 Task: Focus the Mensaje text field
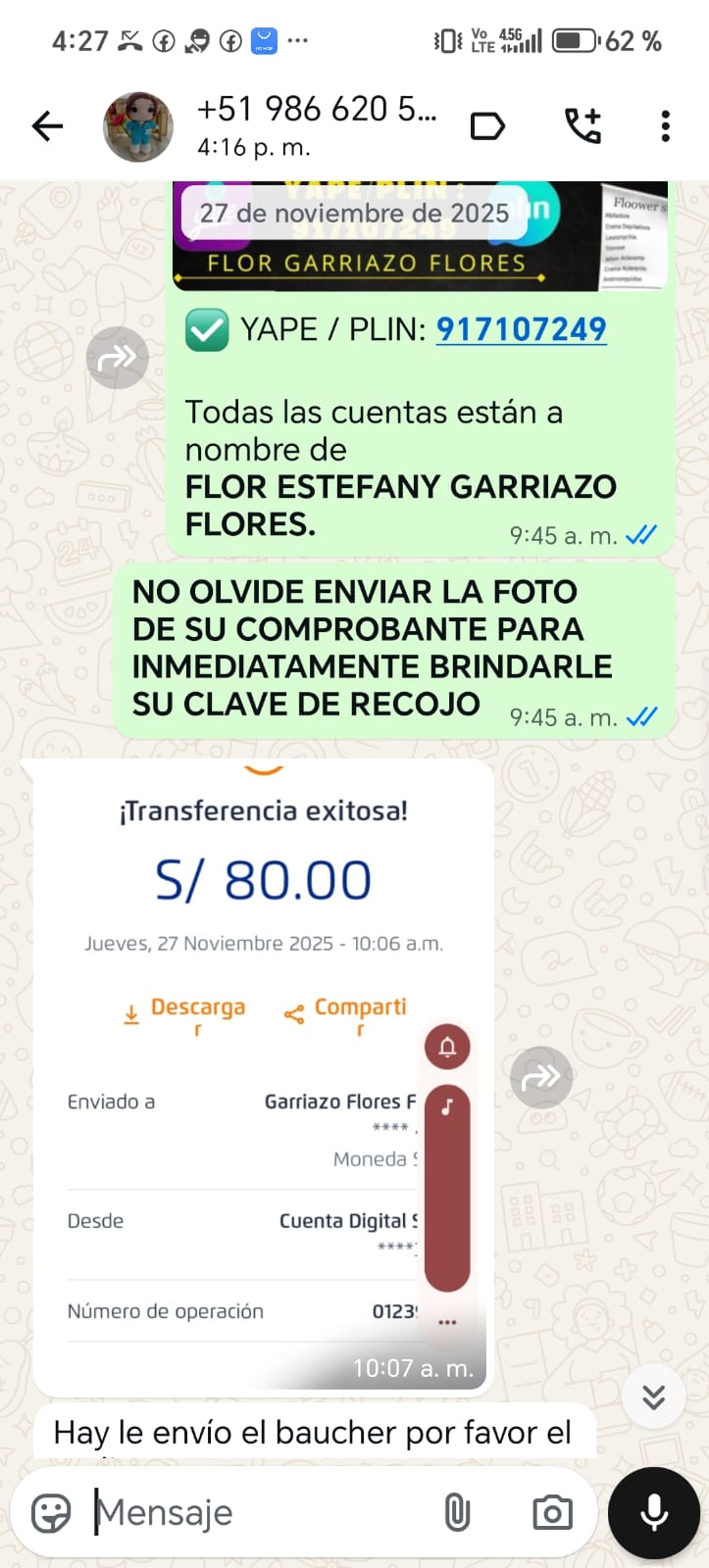pos(265,1513)
